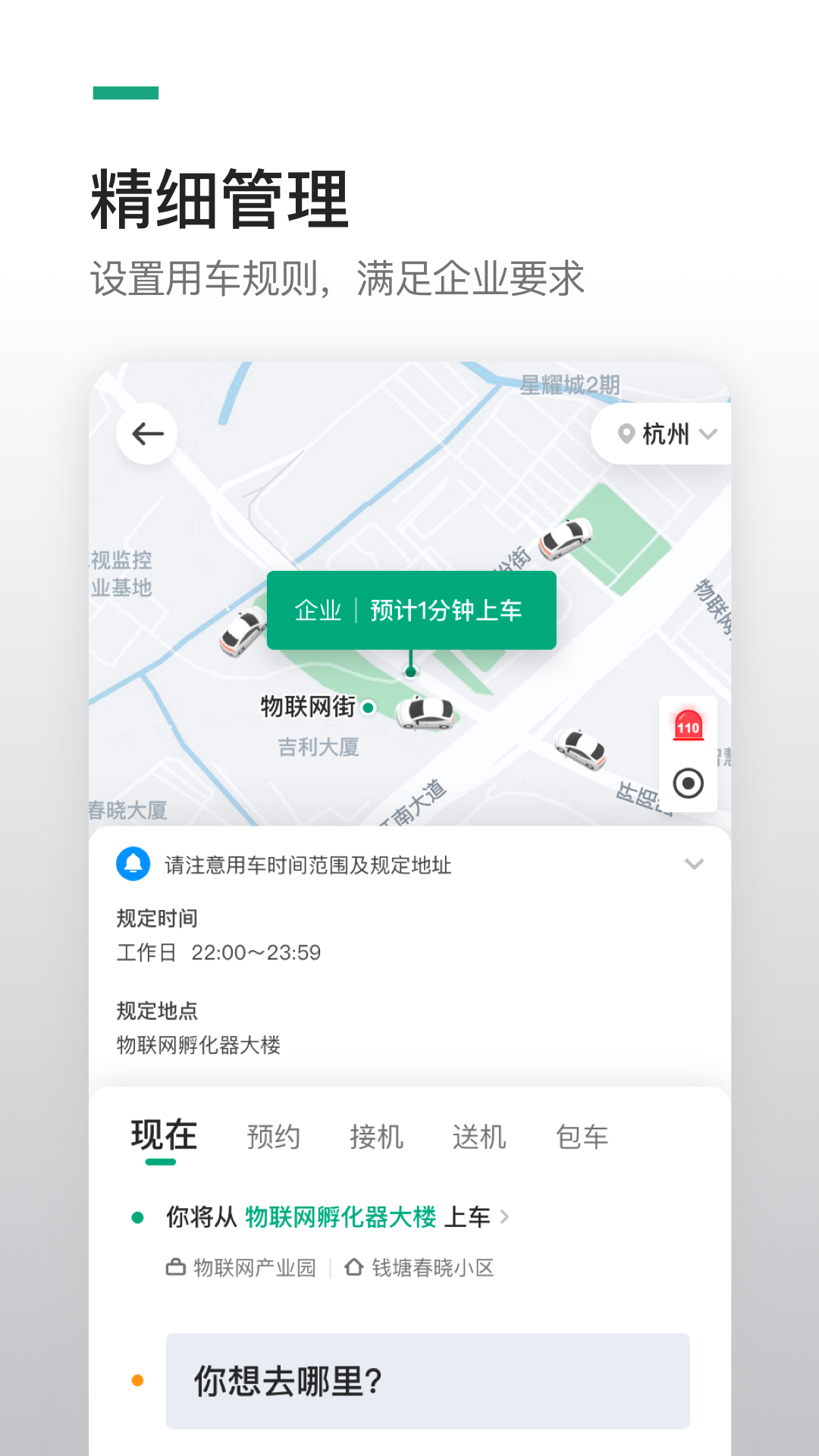The height and width of the screenshot is (1456, 819).
Task: Click a white car icon on the map
Action: point(425,715)
